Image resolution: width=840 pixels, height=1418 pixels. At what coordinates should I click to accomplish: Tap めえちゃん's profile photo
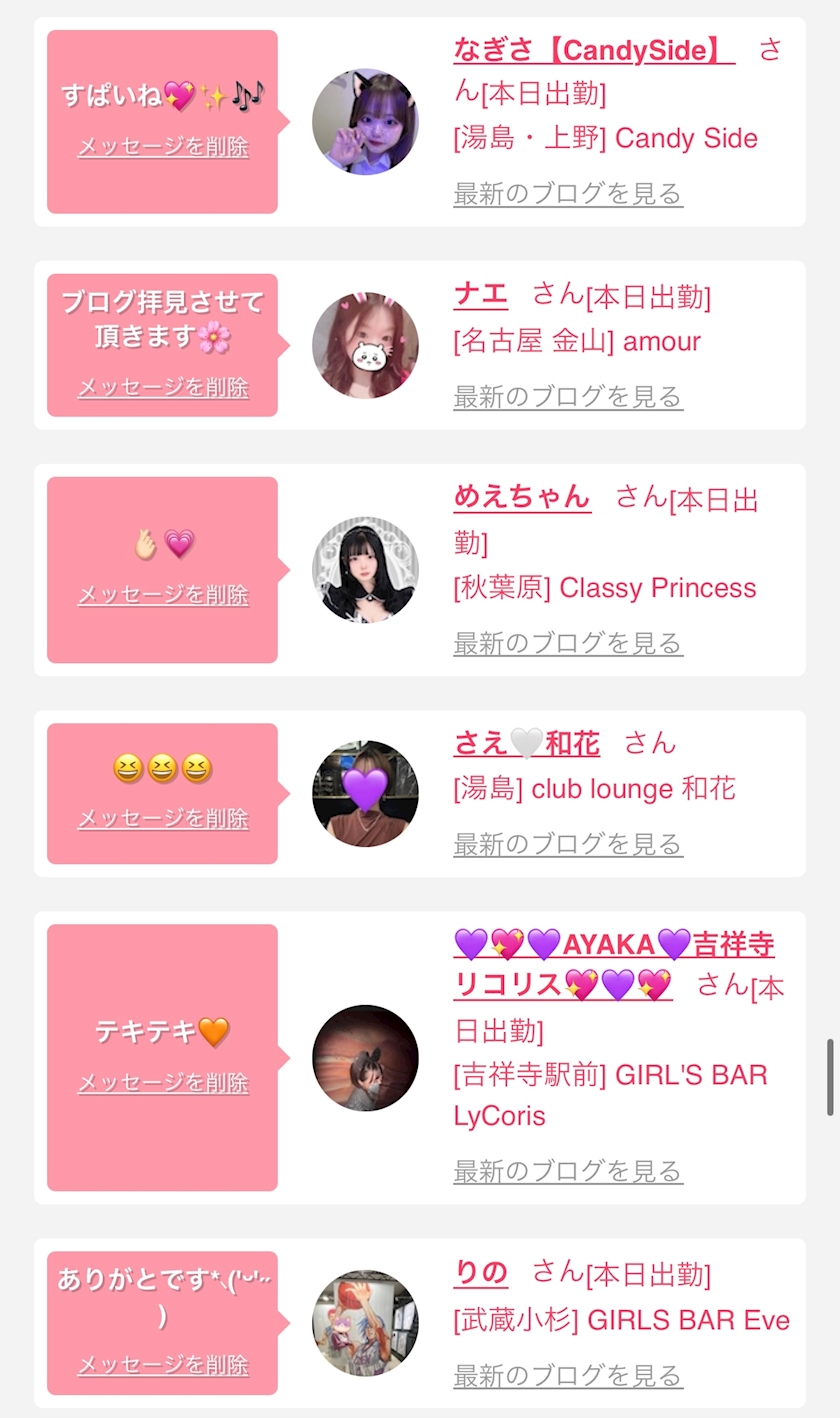[365, 569]
